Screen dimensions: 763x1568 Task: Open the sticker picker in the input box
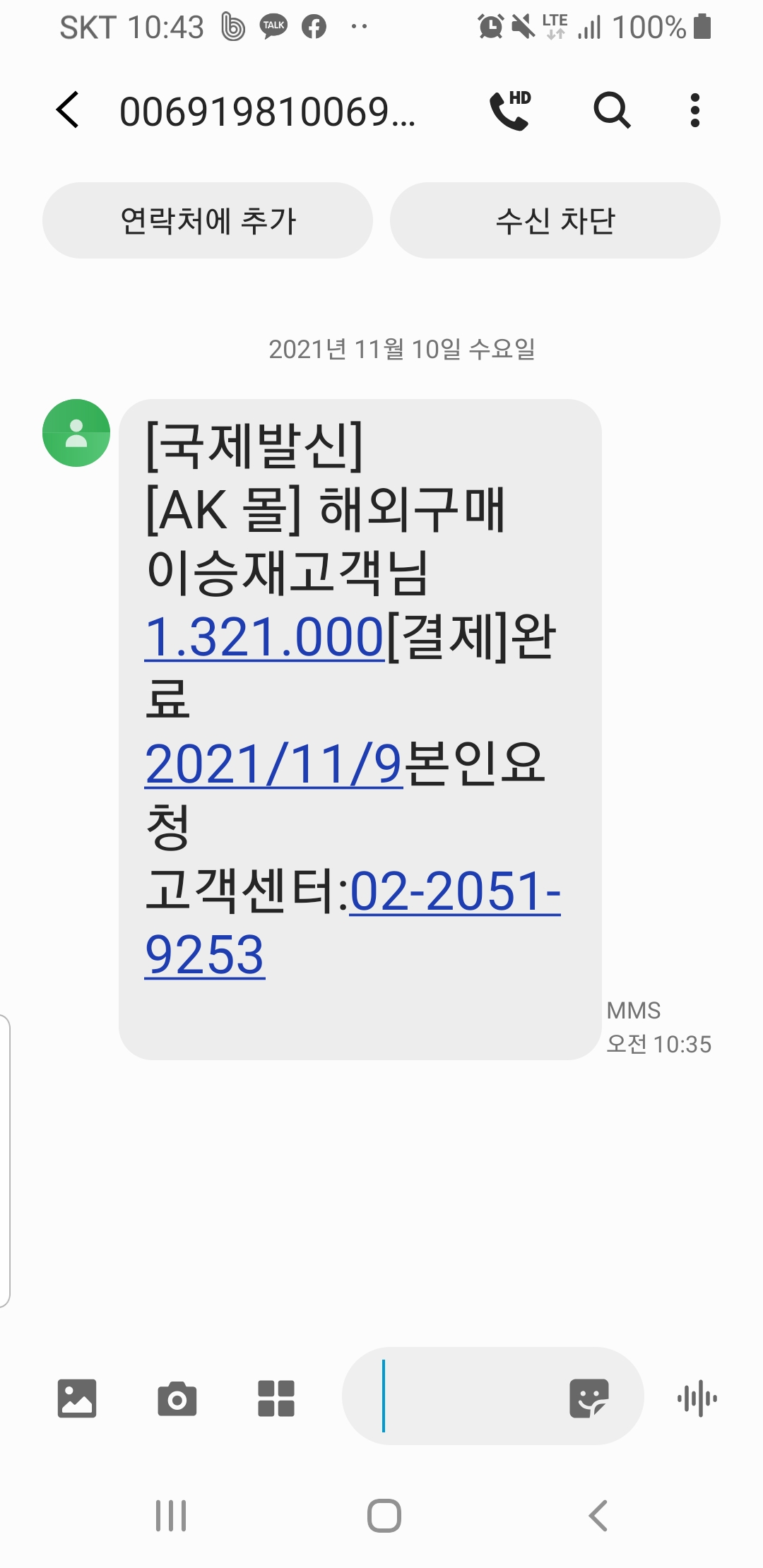tap(588, 1398)
